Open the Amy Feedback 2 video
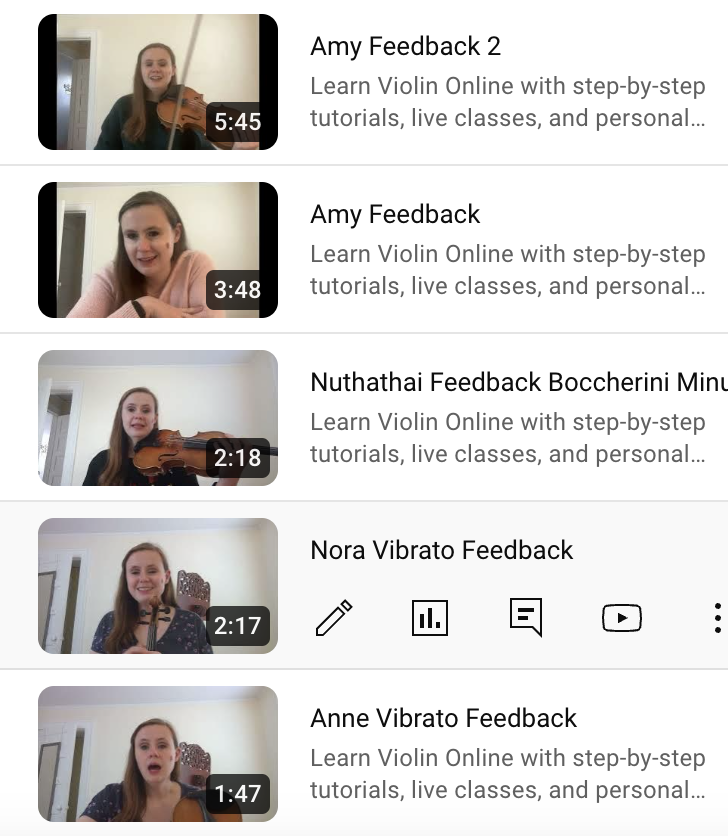 (405, 46)
